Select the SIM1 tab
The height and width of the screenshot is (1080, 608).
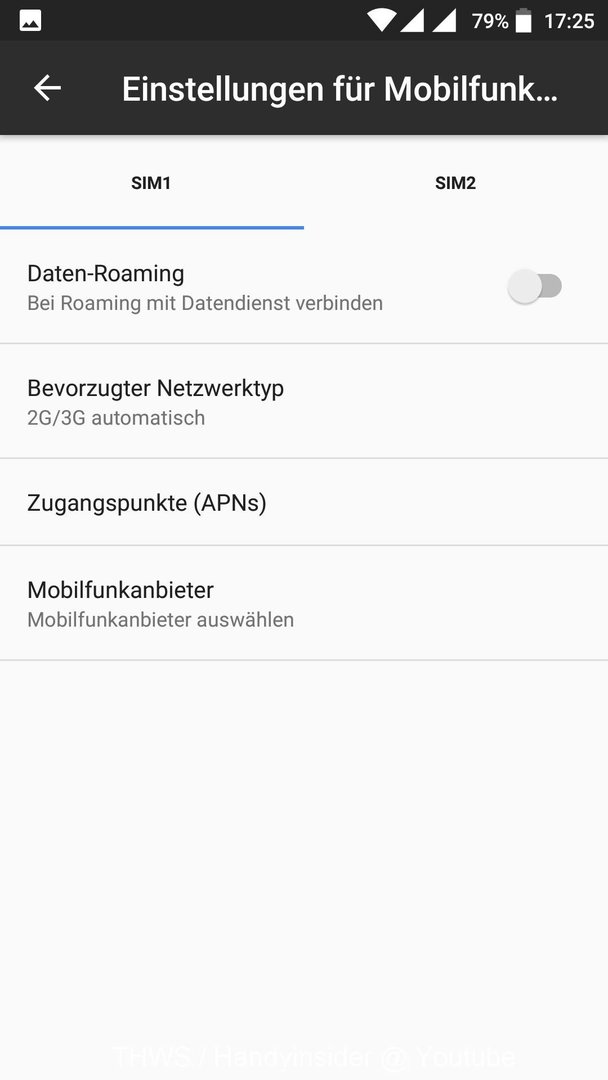151,183
